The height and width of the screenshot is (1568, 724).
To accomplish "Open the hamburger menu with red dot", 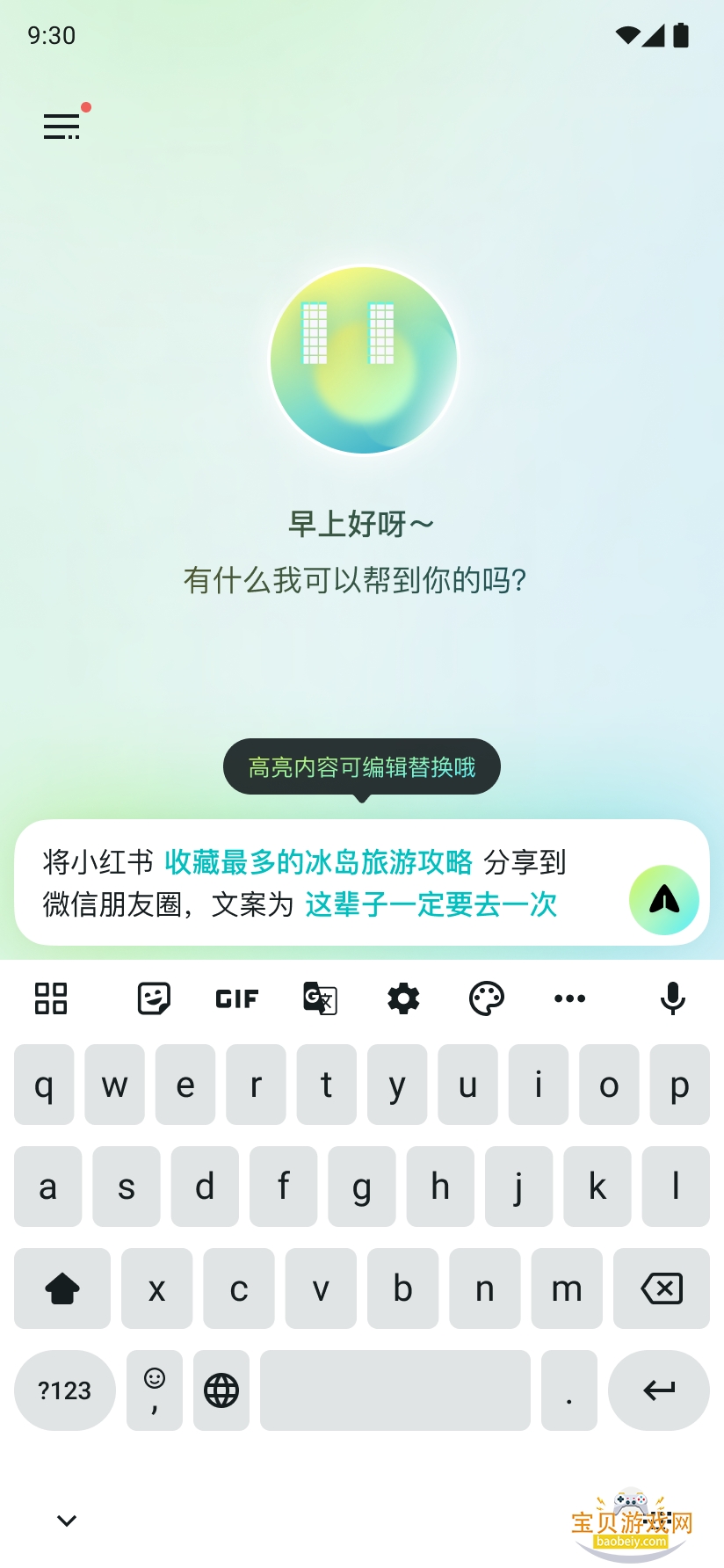I will tap(62, 127).
